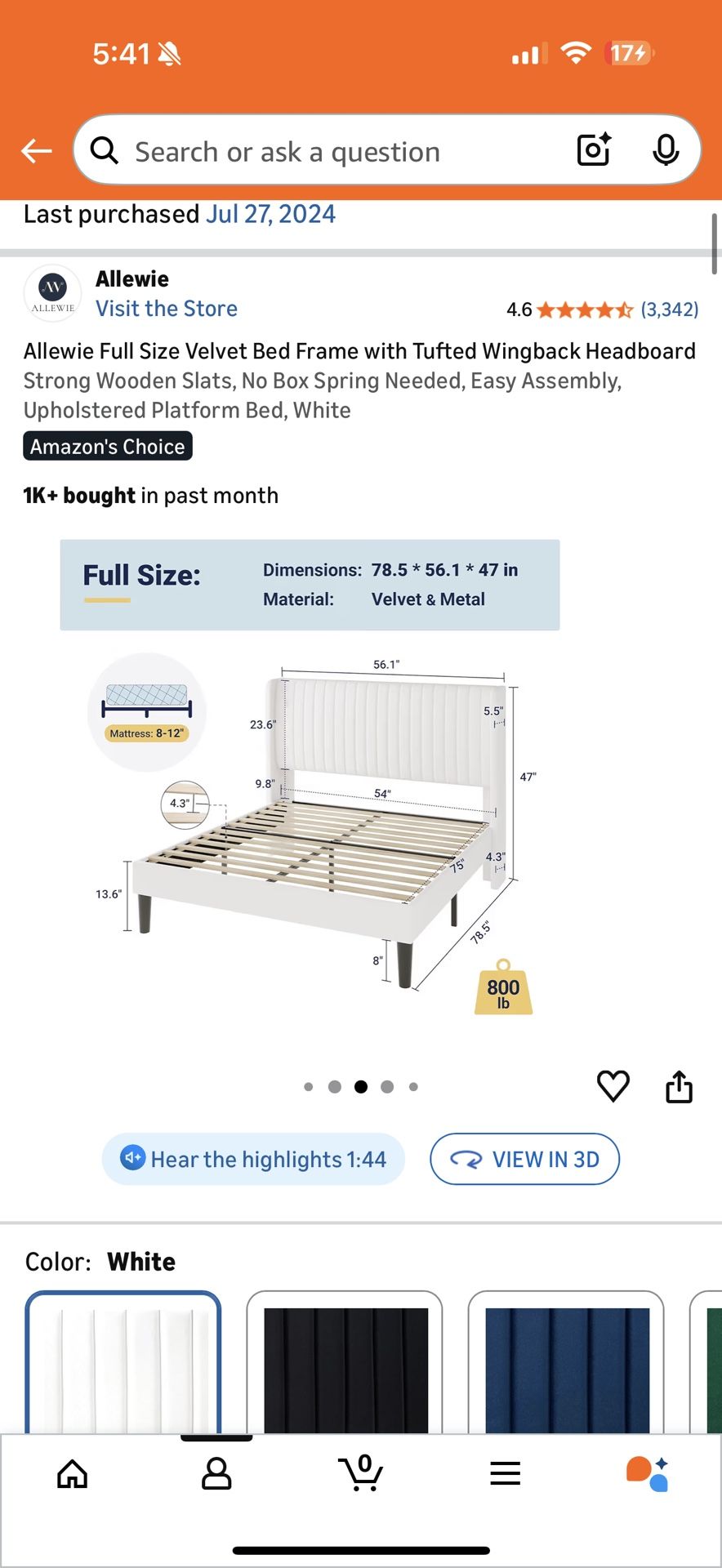Select the black color swatch
This screenshot has width=722, height=1568.
(345, 1362)
